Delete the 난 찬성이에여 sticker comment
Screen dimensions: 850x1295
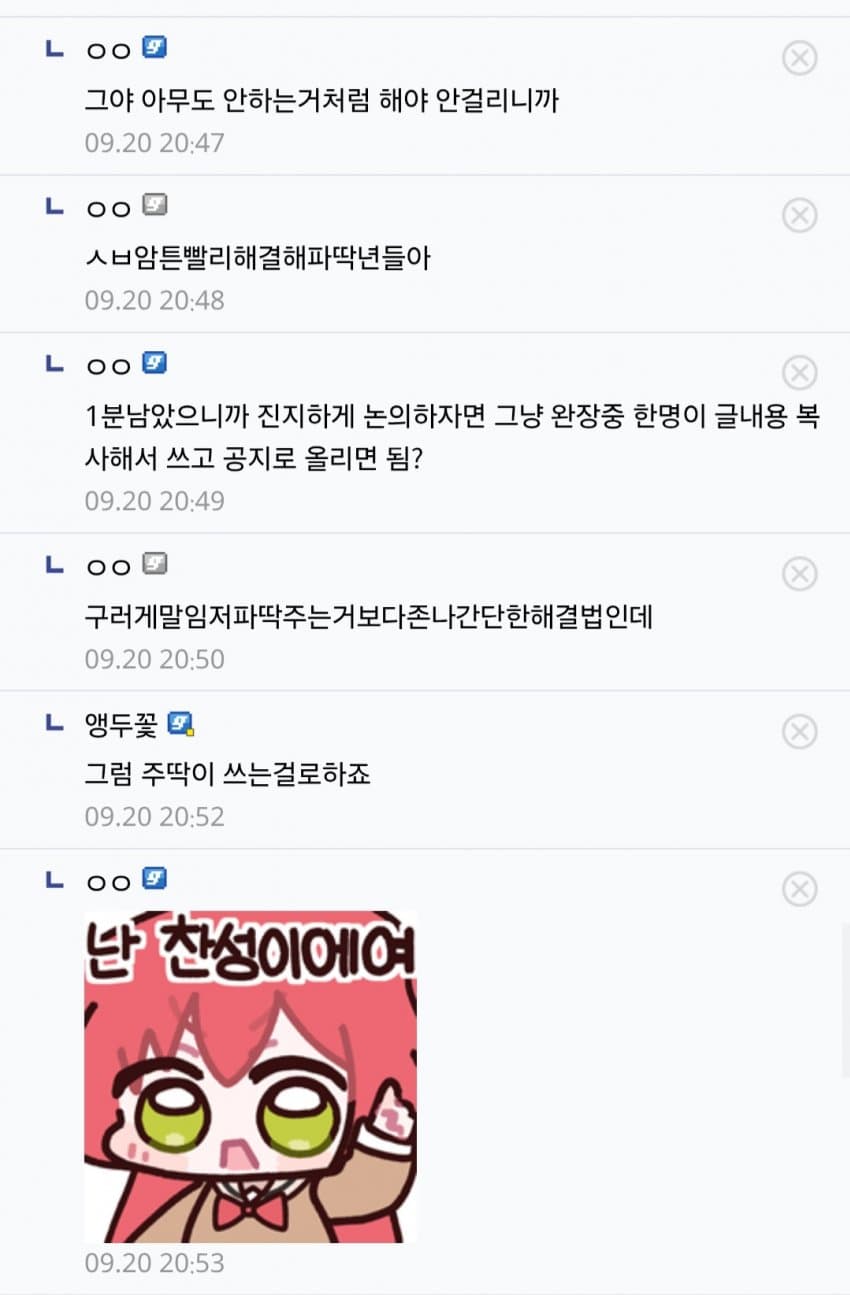tap(799, 889)
